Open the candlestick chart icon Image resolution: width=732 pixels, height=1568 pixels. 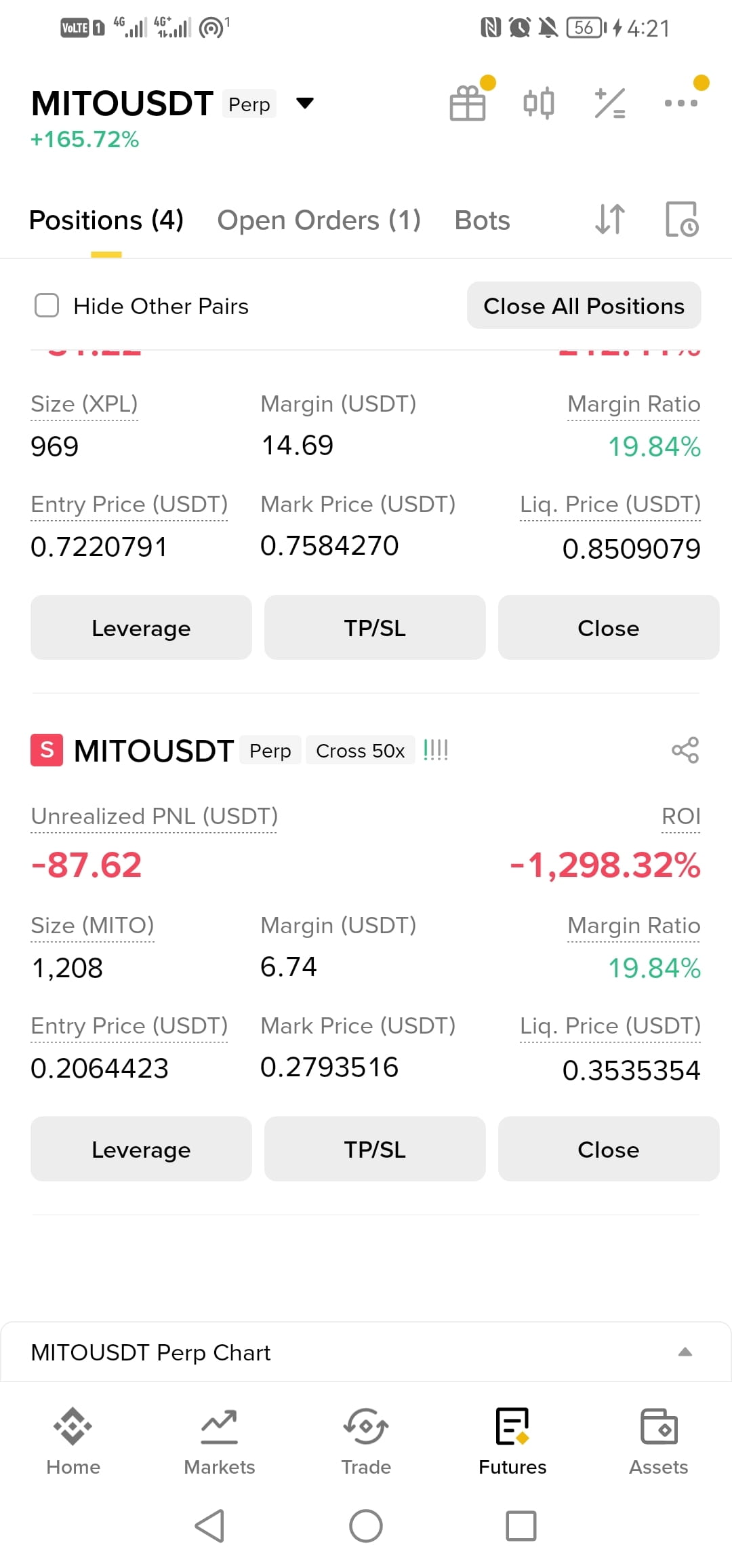[x=539, y=103]
